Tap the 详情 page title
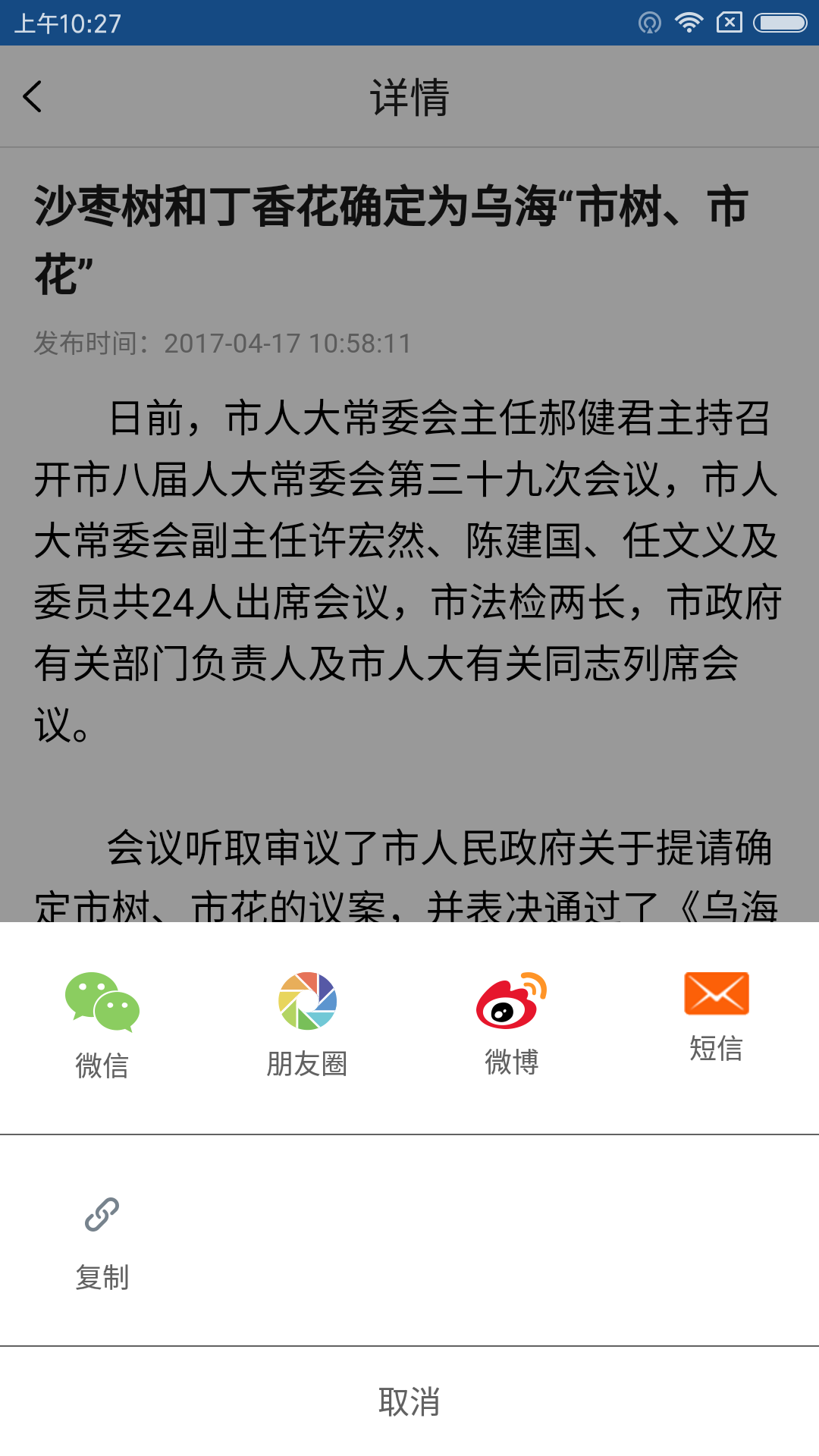 click(409, 97)
